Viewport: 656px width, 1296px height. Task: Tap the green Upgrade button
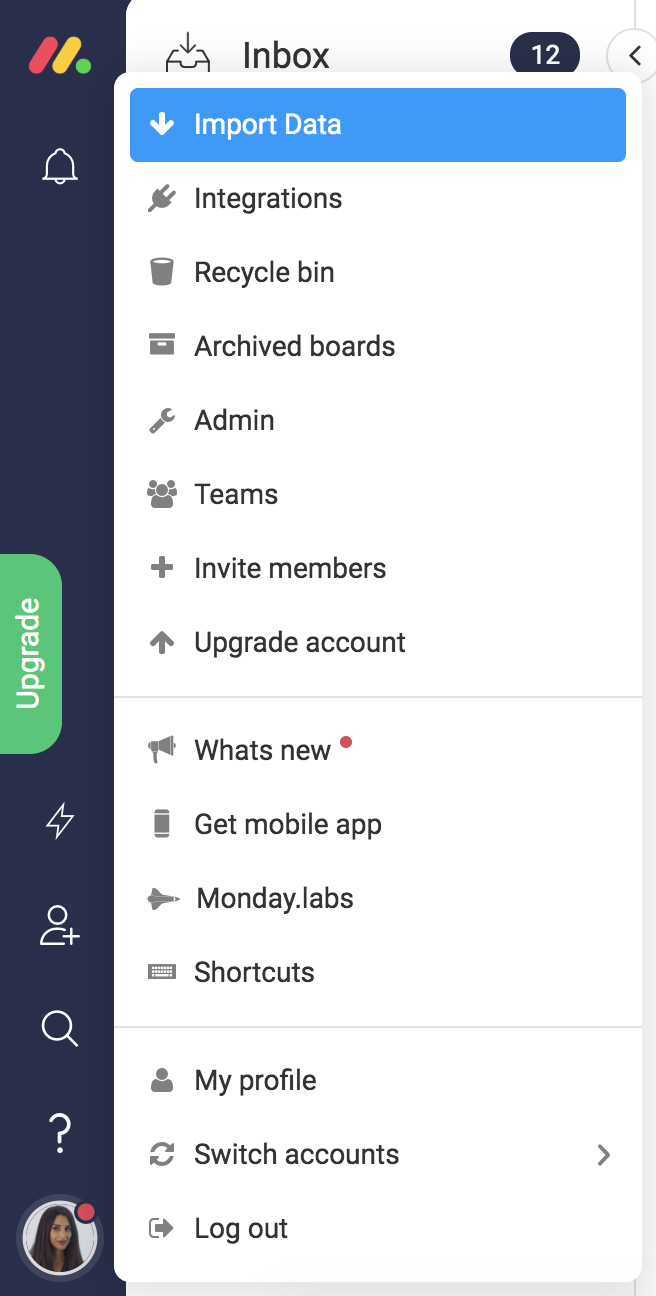click(30, 654)
